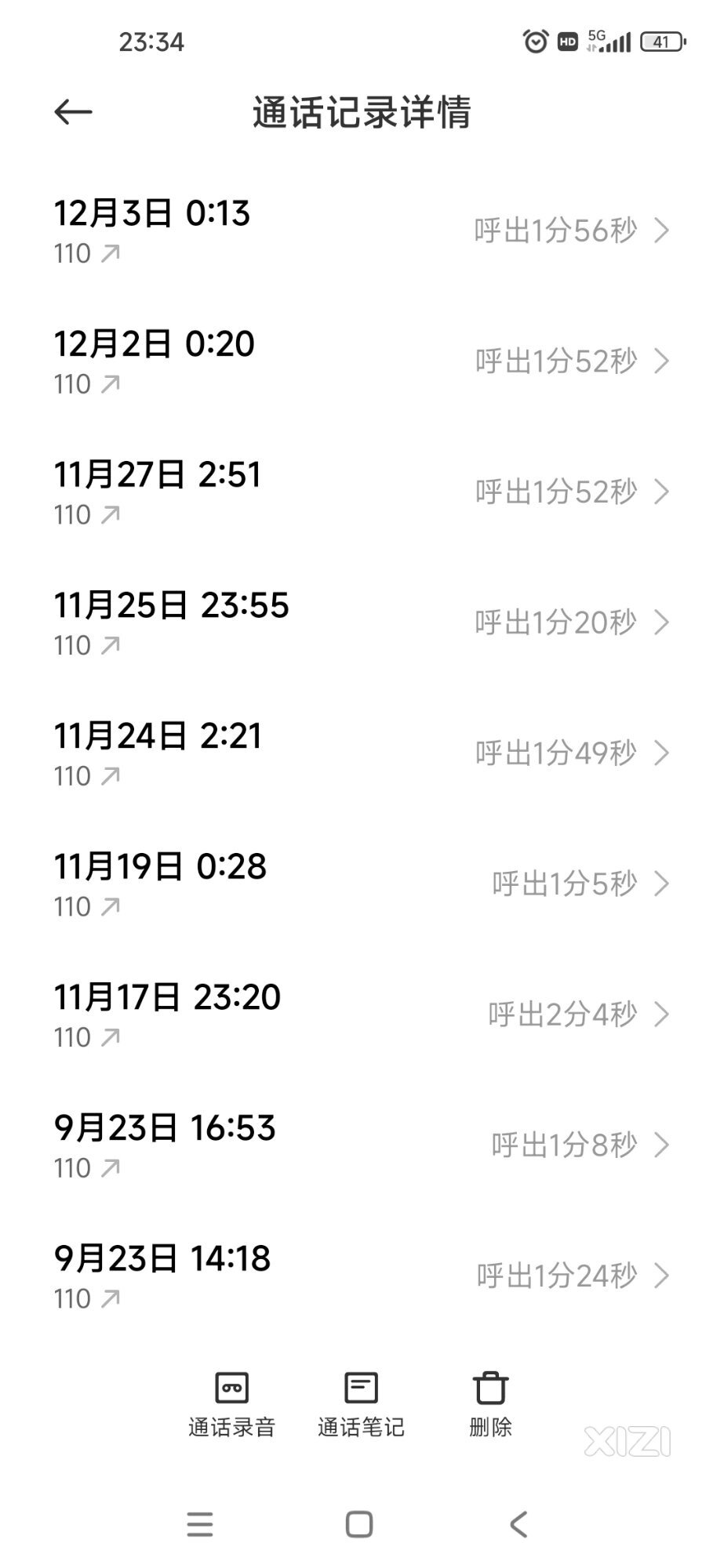Viewport: 724px width, 1568px height.
Task: Open recent apps from the navigation bar
Action: coord(200,1524)
